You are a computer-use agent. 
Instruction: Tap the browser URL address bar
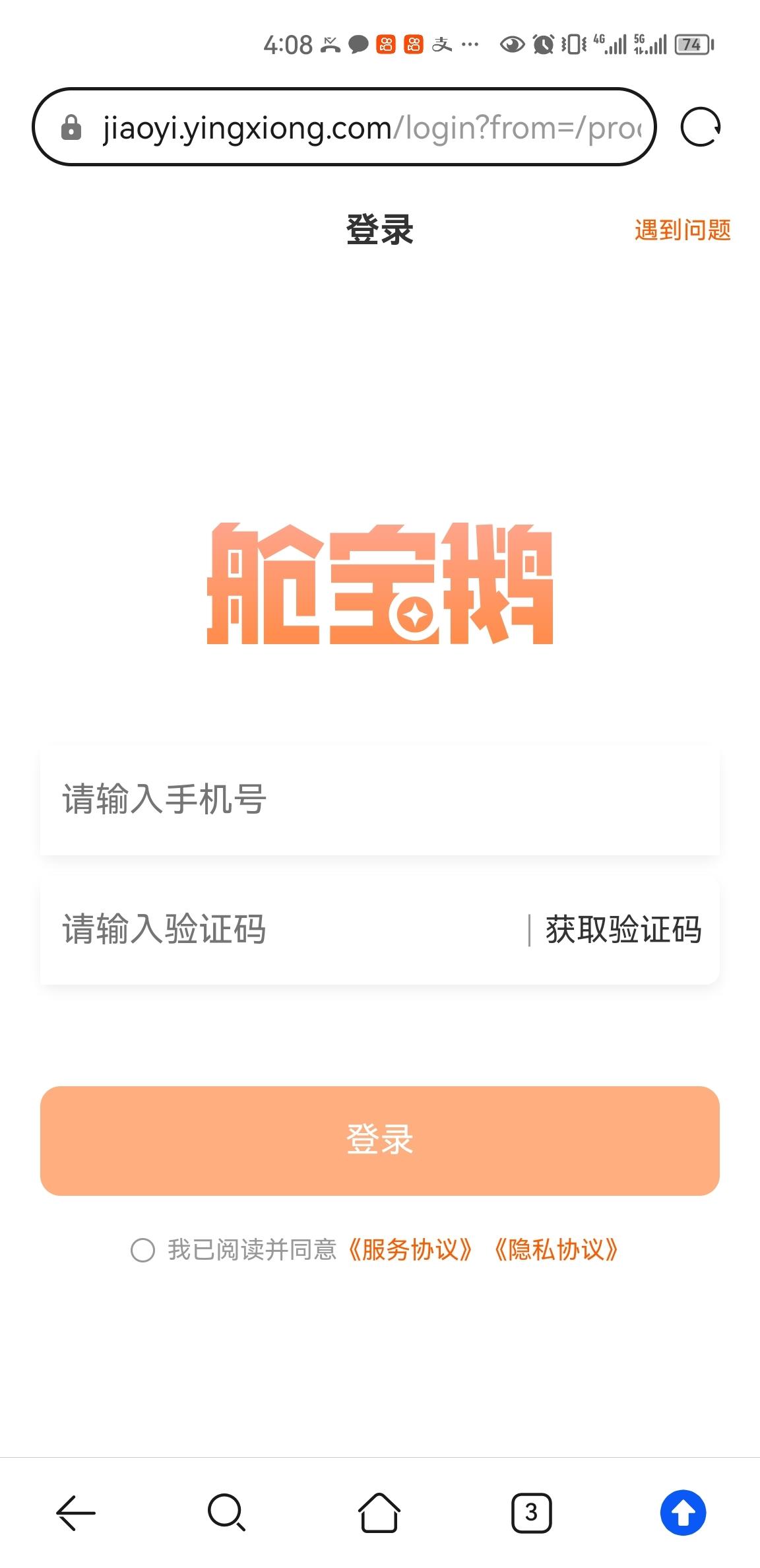pos(344,127)
